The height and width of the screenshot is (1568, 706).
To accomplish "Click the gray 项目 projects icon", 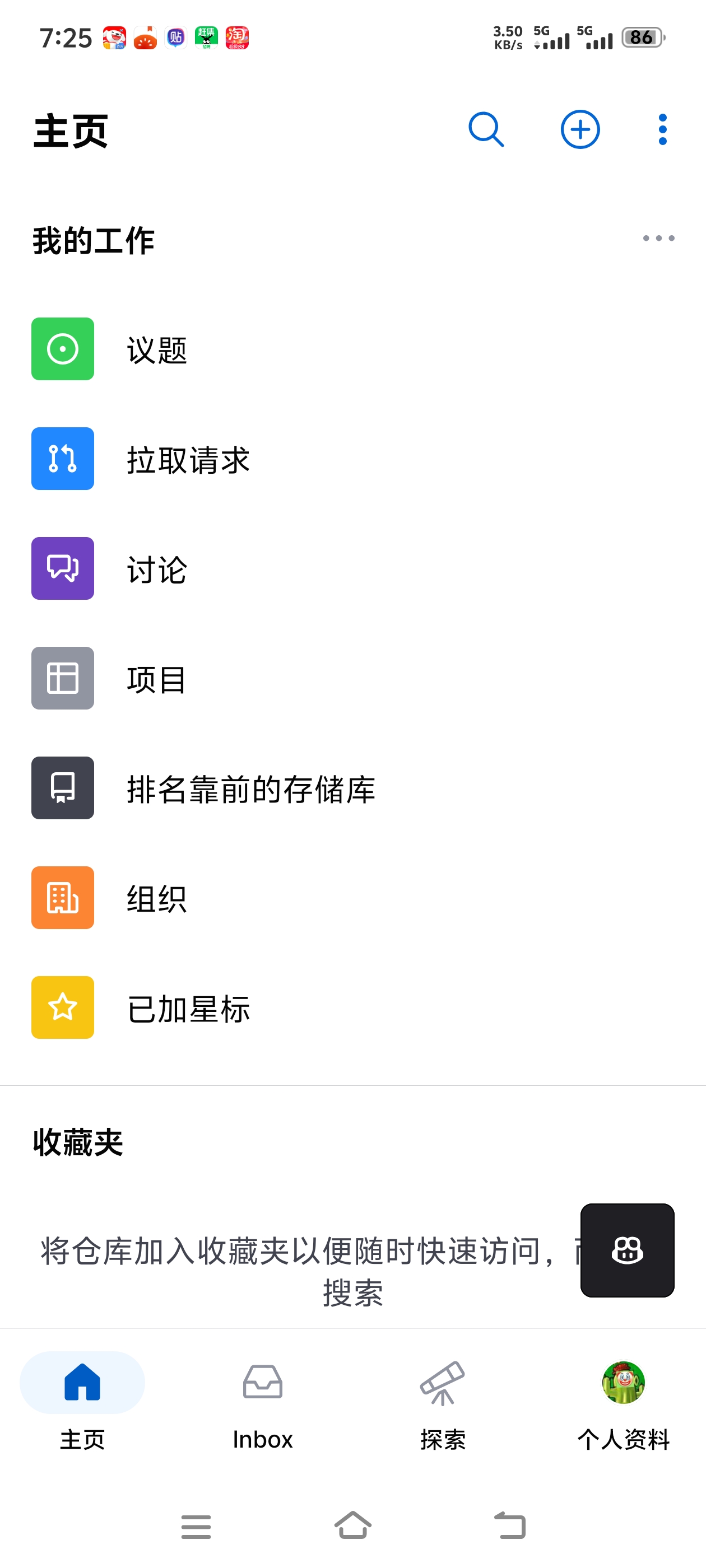I will (62, 678).
